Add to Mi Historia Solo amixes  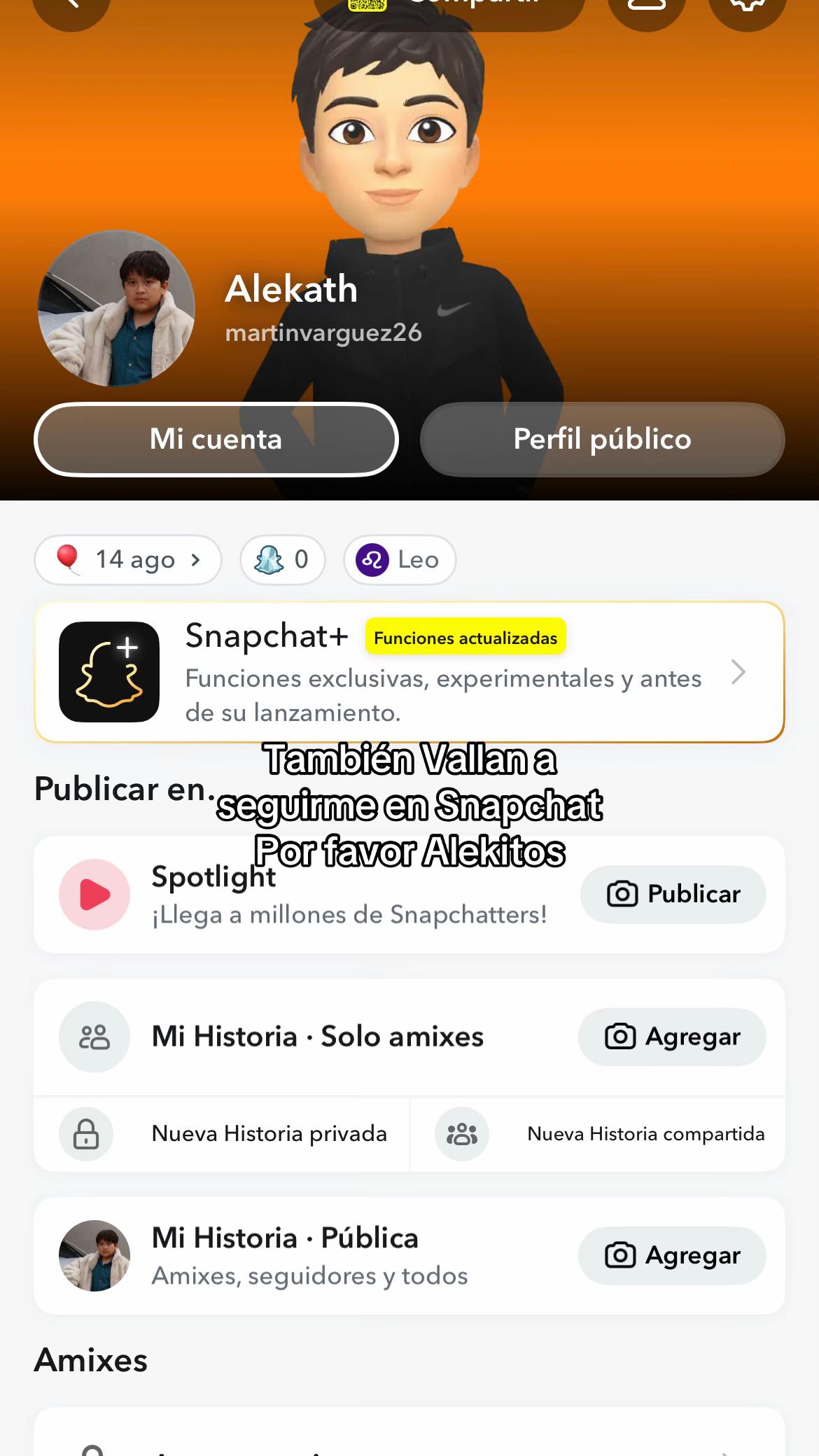672,1037
